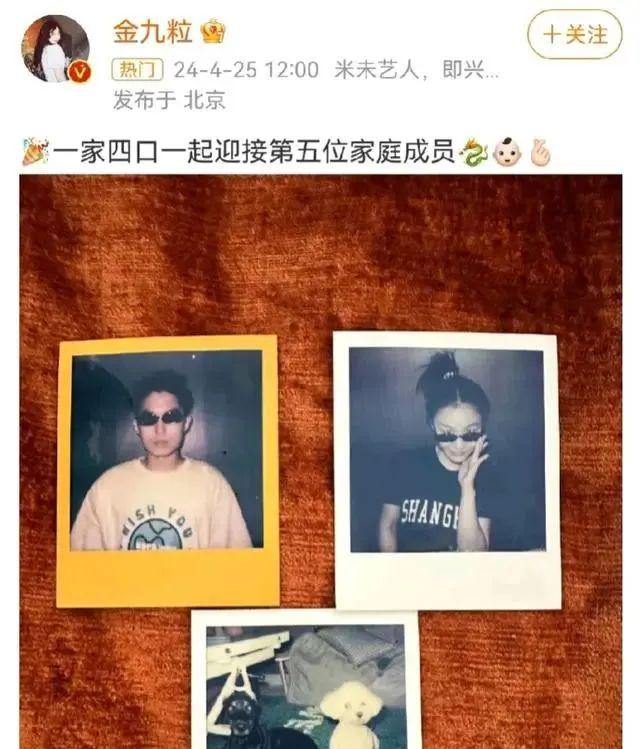Image resolution: width=640 pixels, height=749 pixels.
Task: Follow 金九粒 with the 关注 button
Action: [x=575, y=34]
